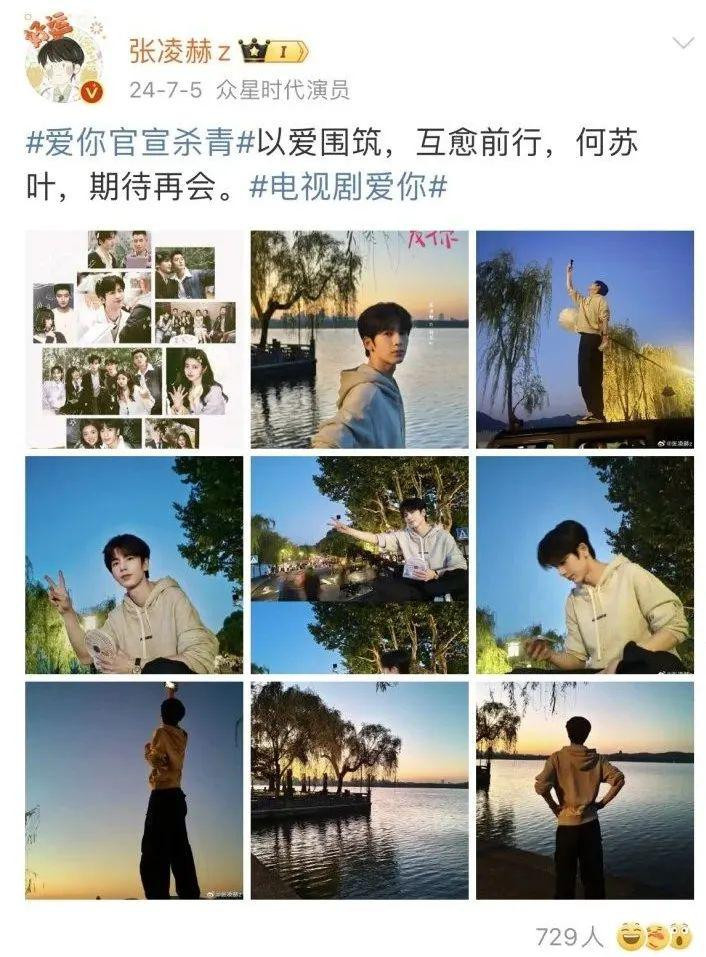Enlarge the silhouette photo with raised arm

(134, 790)
